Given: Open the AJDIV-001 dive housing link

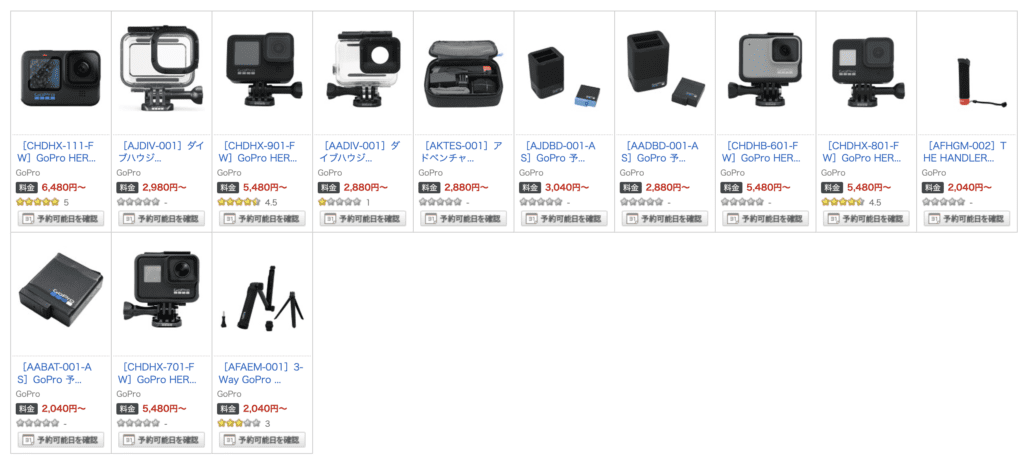Looking at the screenshot, I should (x=161, y=151).
